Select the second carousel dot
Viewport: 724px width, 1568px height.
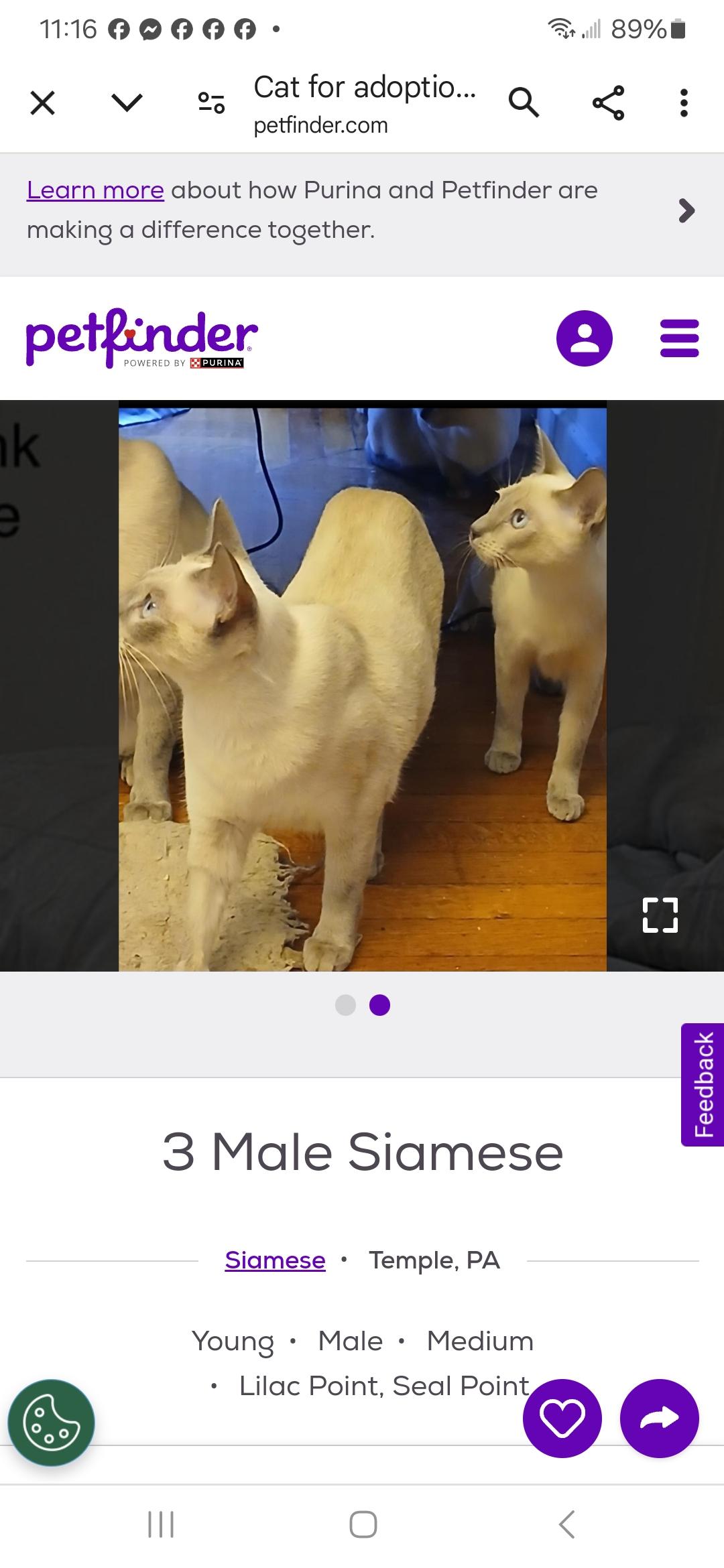380,1004
